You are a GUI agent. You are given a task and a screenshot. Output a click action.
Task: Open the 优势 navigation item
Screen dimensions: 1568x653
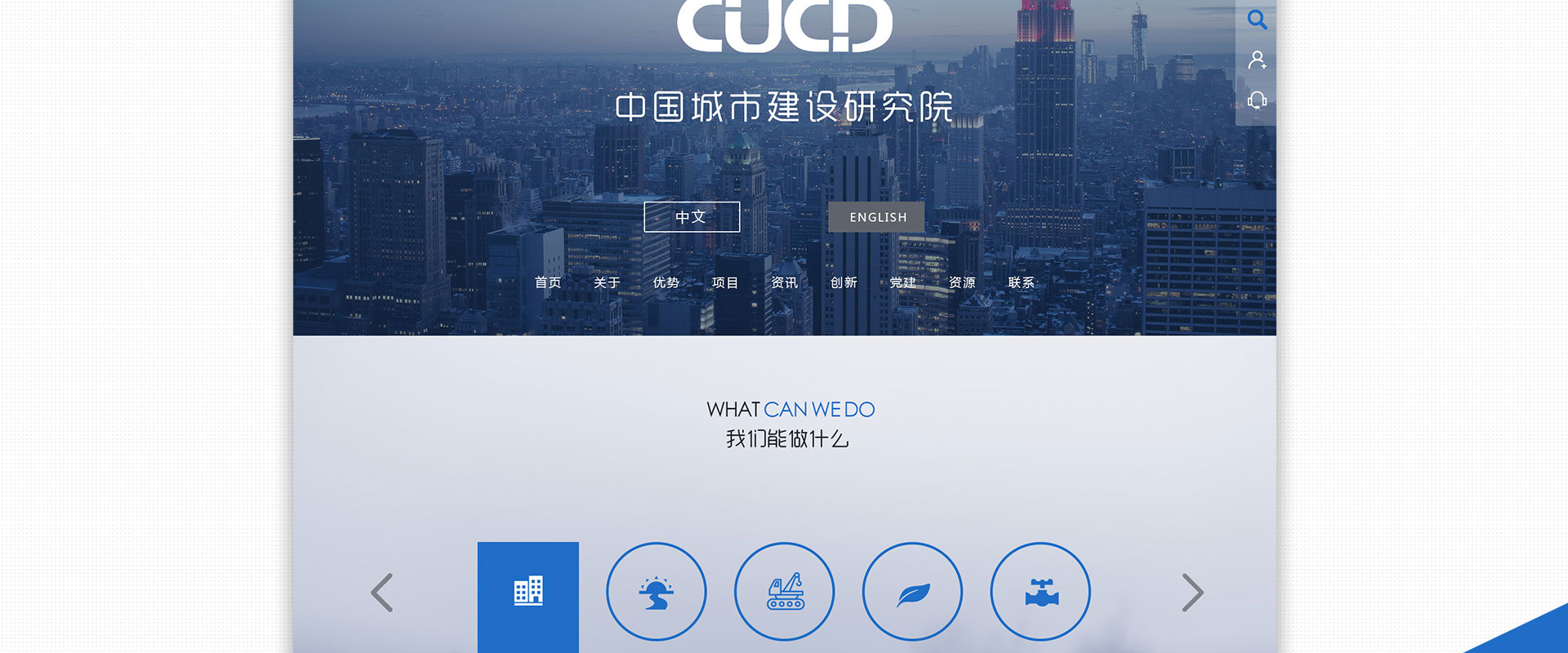coord(666,282)
